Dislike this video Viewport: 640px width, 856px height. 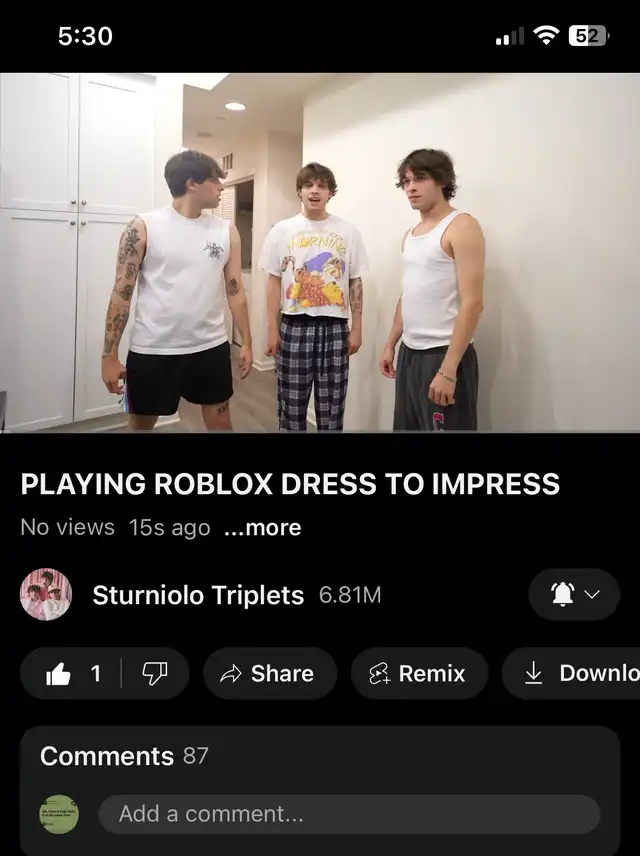[155, 674]
